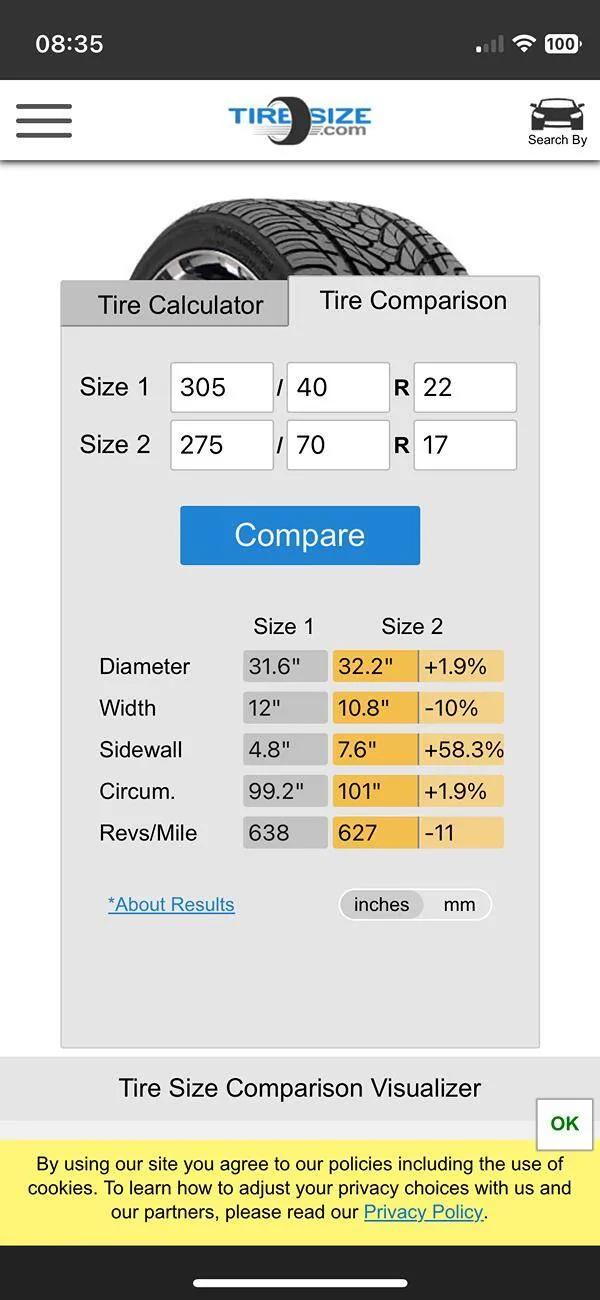Tap the blue Compare button
Screen dimensions: 600x1300
pos(300,535)
